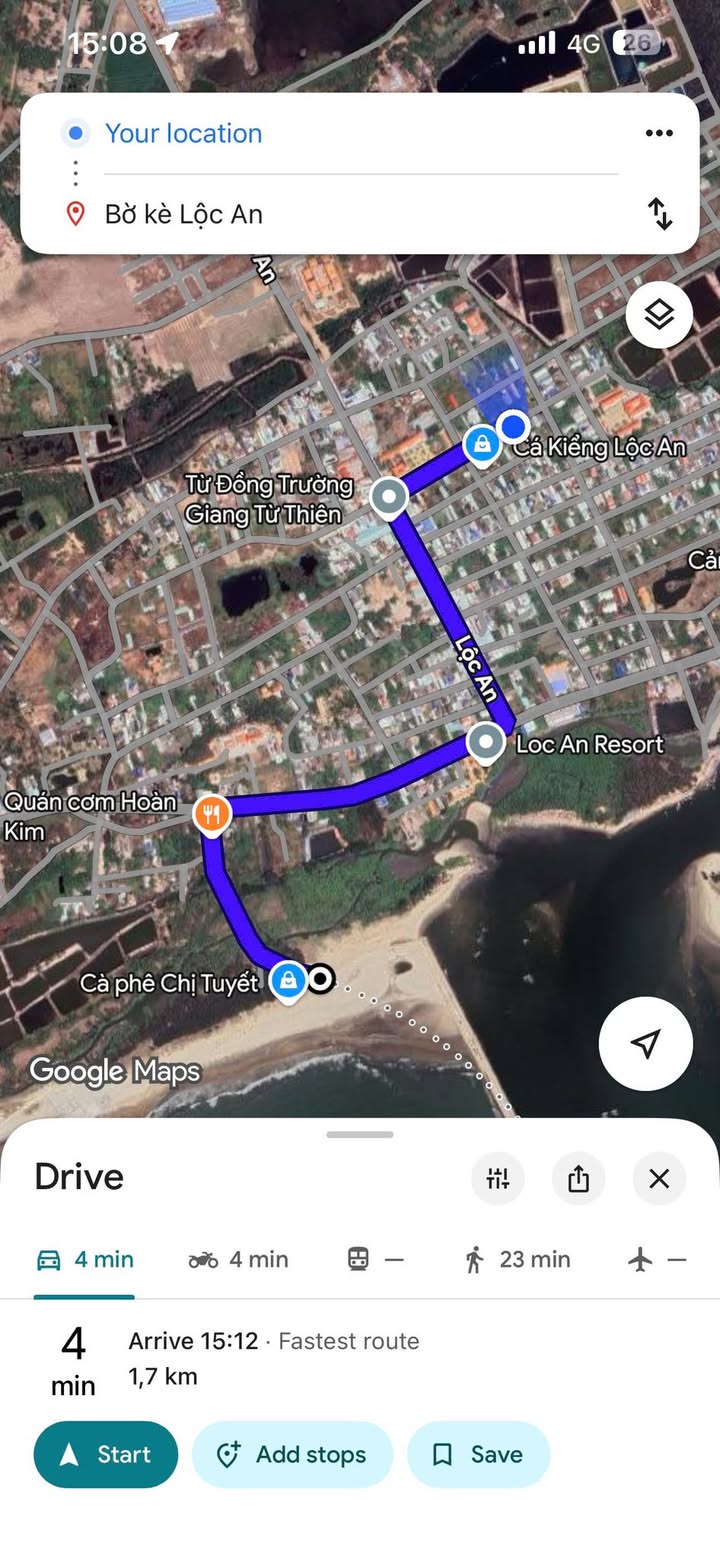Recenter map with the location arrow
Viewport: 720px width, 1559px height.
(x=646, y=1043)
